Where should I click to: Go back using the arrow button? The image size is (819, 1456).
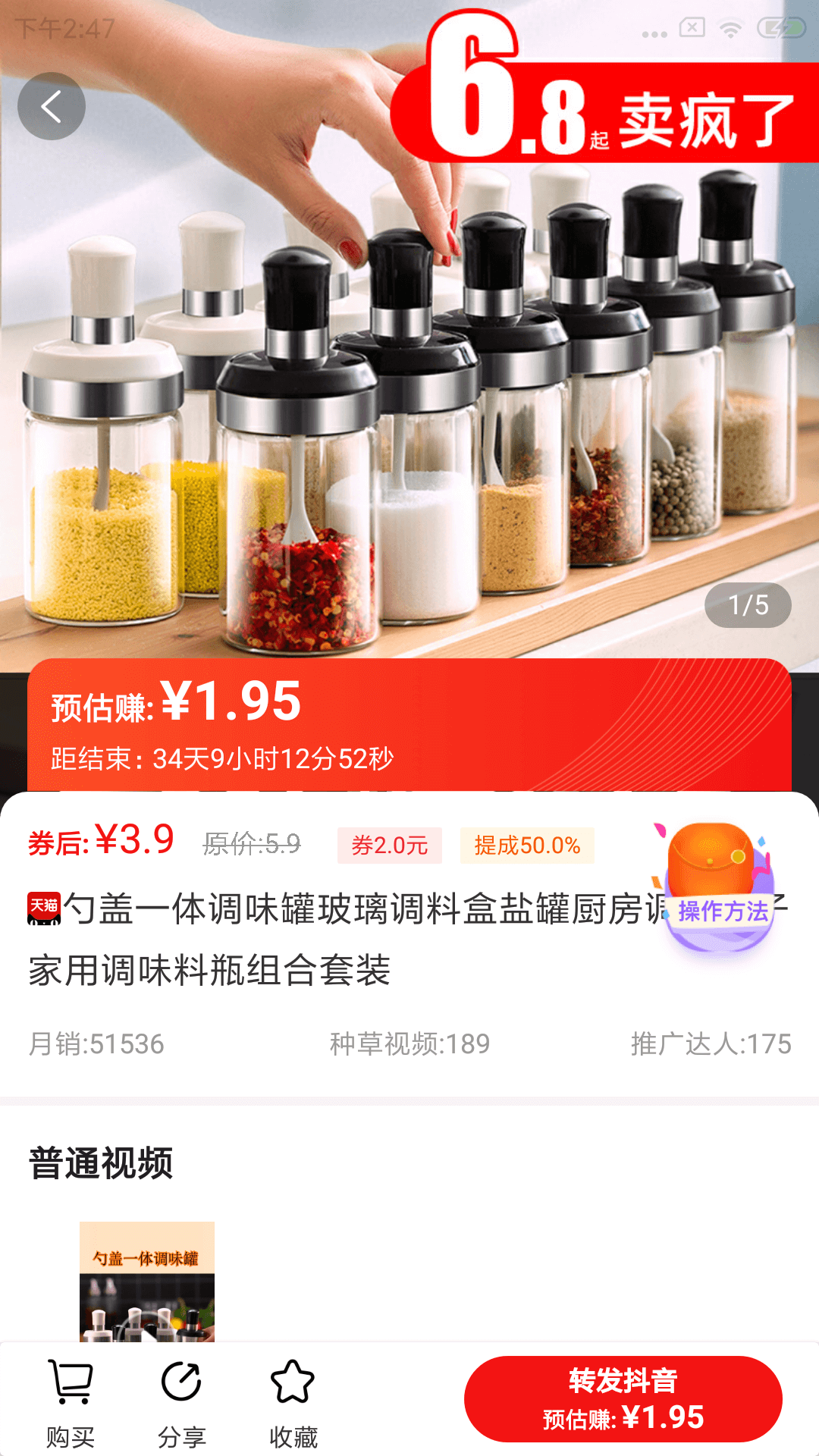(51, 106)
